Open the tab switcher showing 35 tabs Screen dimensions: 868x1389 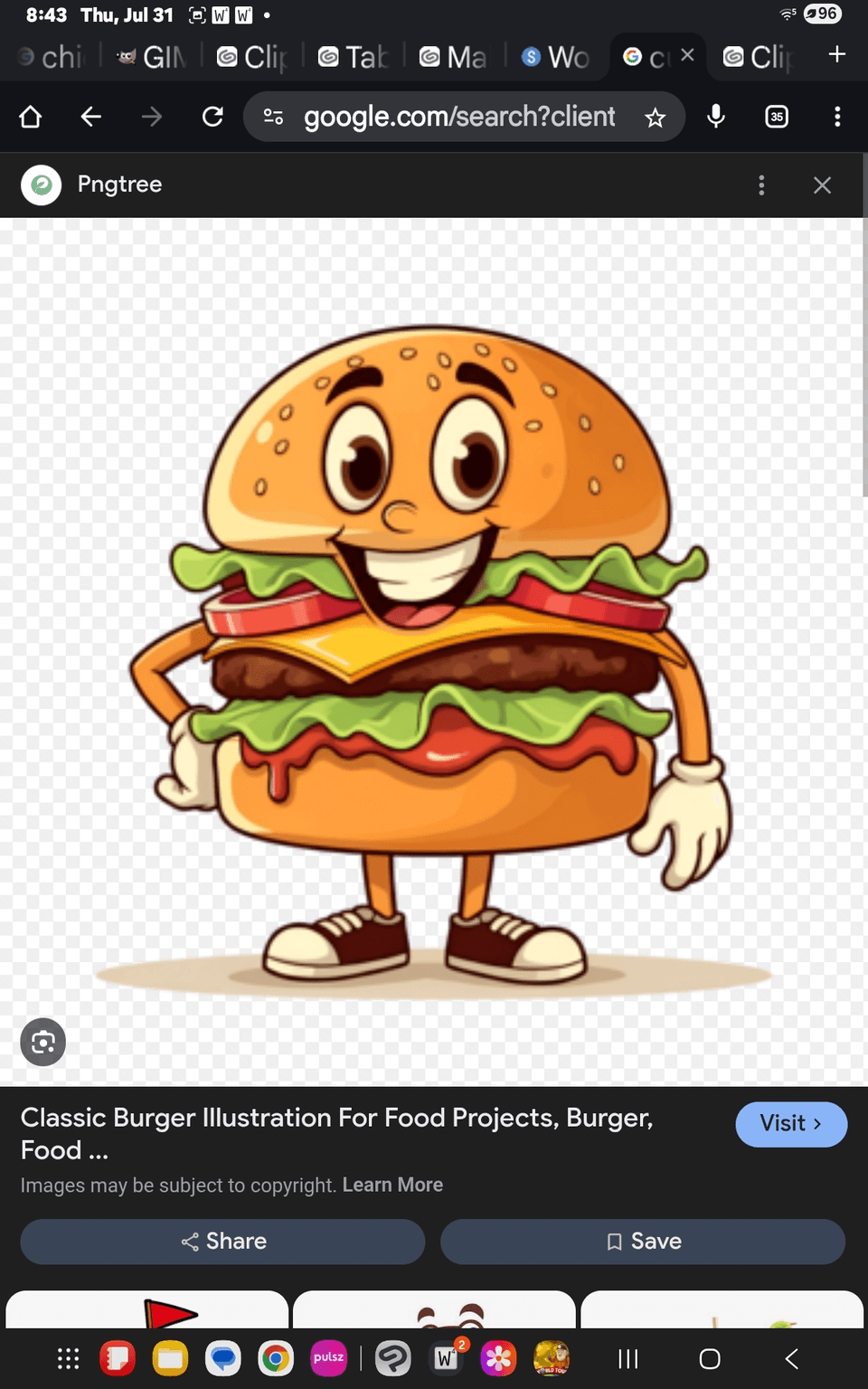coord(777,117)
